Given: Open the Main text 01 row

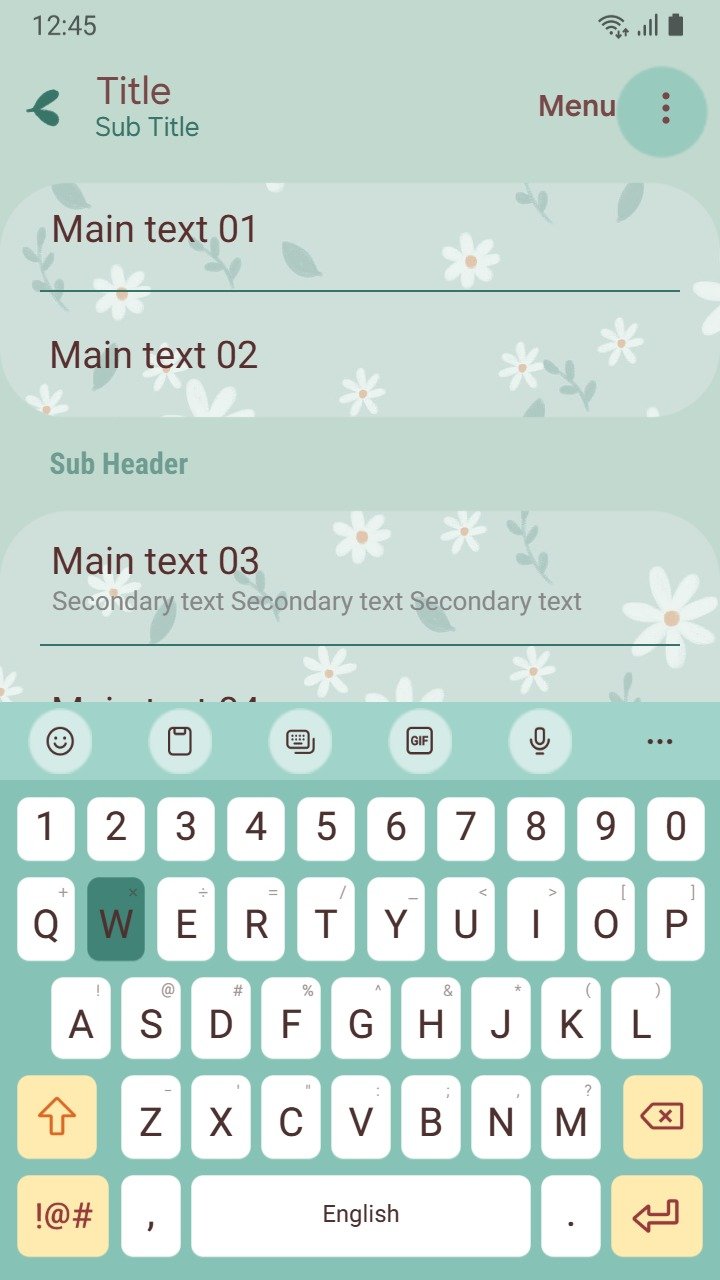Looking at the screenshot, I should 360,236.
